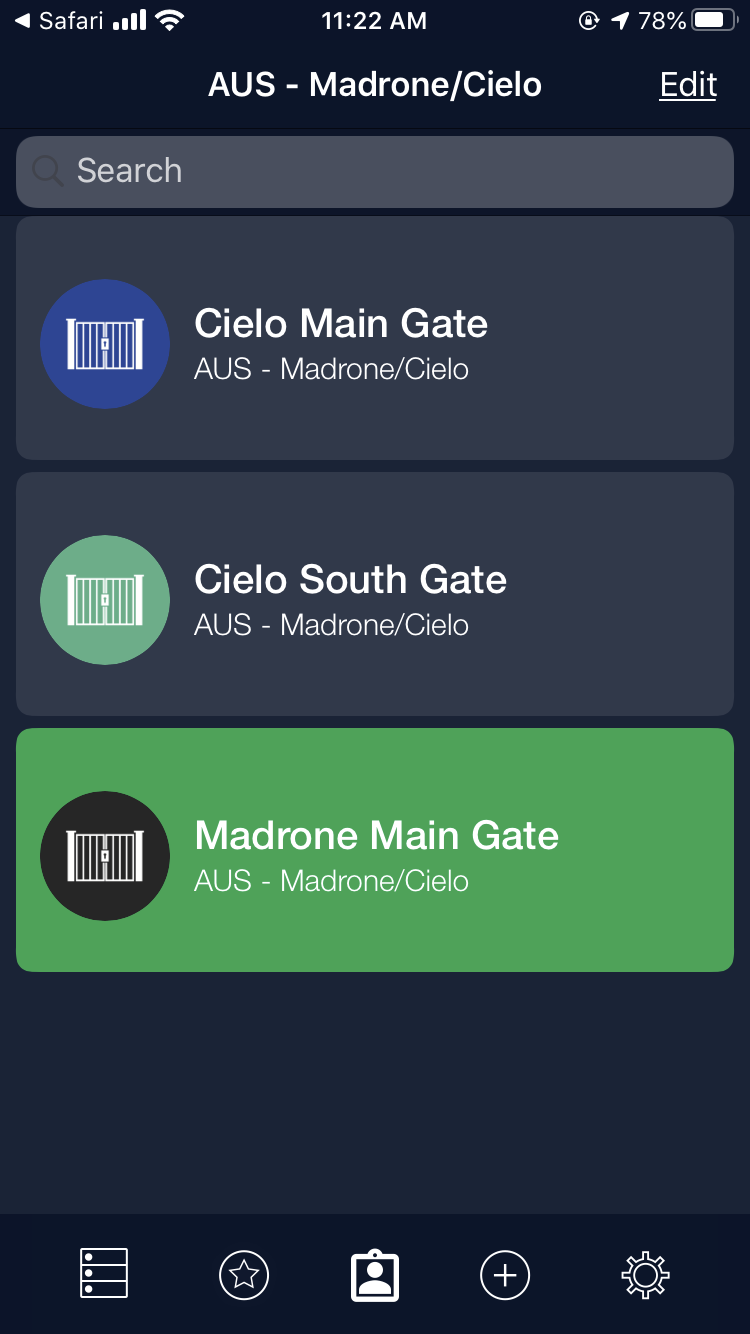The width and height of the screenshot is (750, 1334).
Task: Open the settings gear tab
Action: pyautogui.click(x=645, y=1275)
